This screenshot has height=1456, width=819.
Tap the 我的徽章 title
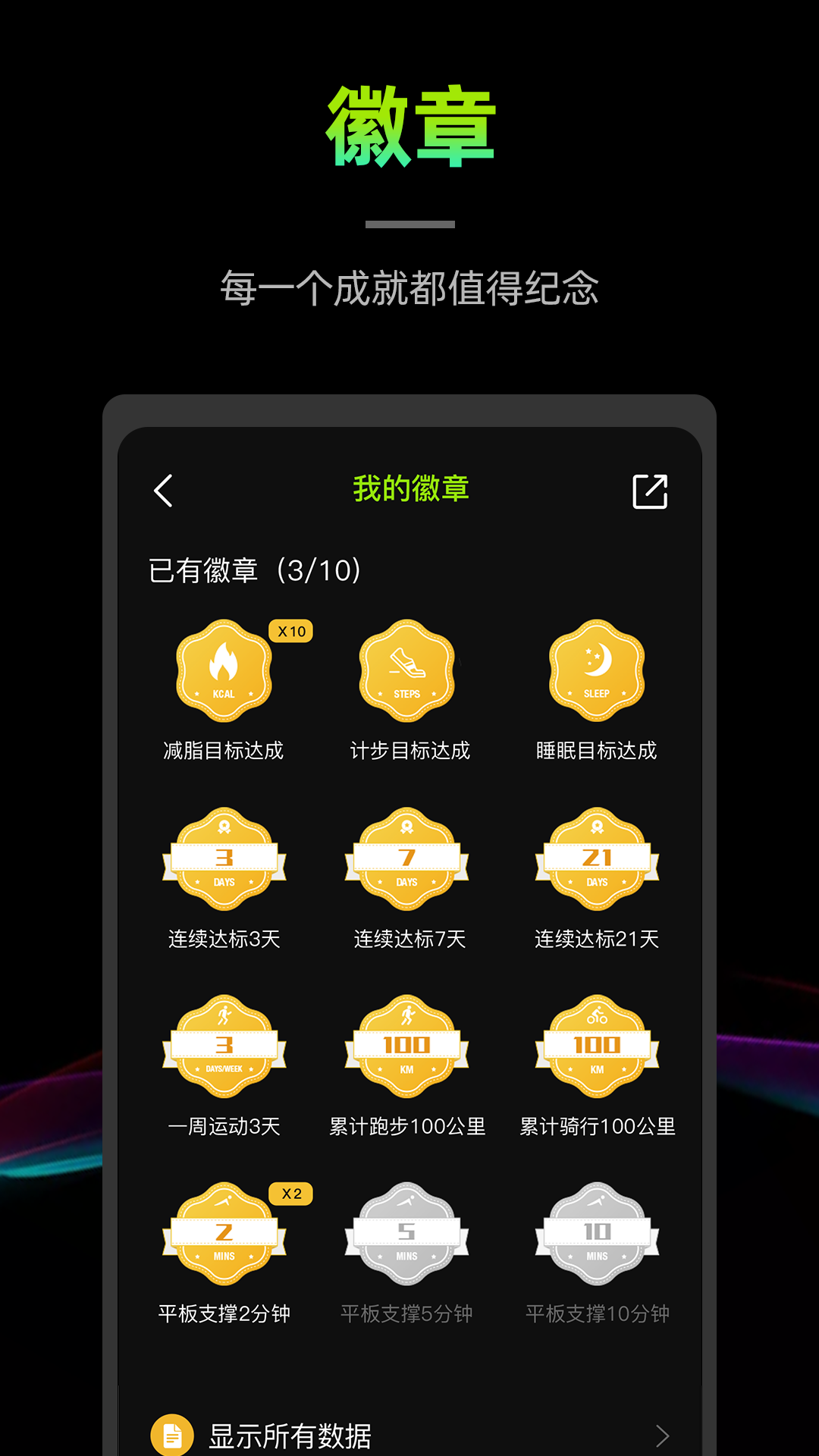click(409, 489)
